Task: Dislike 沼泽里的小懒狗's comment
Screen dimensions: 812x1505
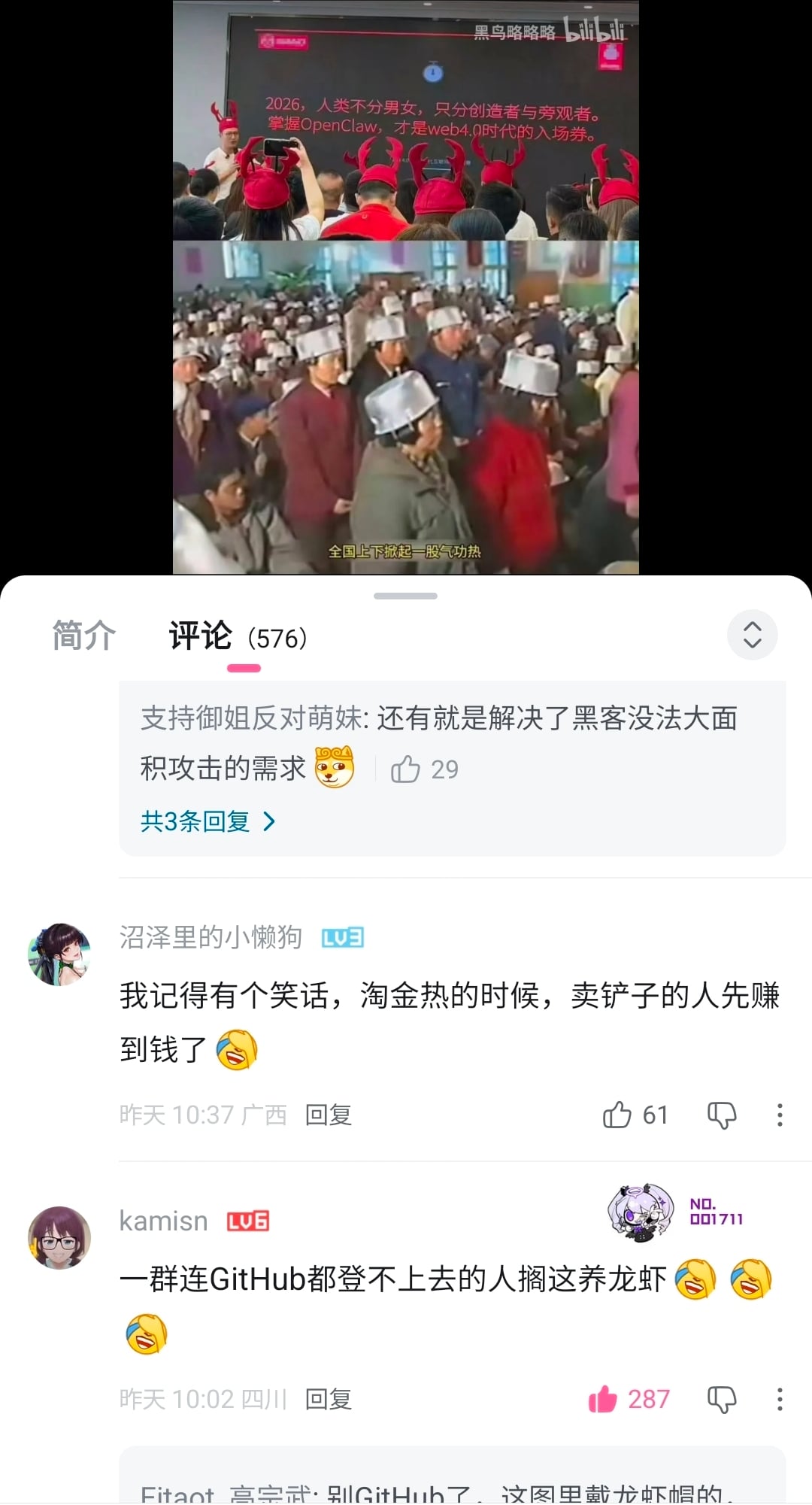Action: click(722, 1115)
